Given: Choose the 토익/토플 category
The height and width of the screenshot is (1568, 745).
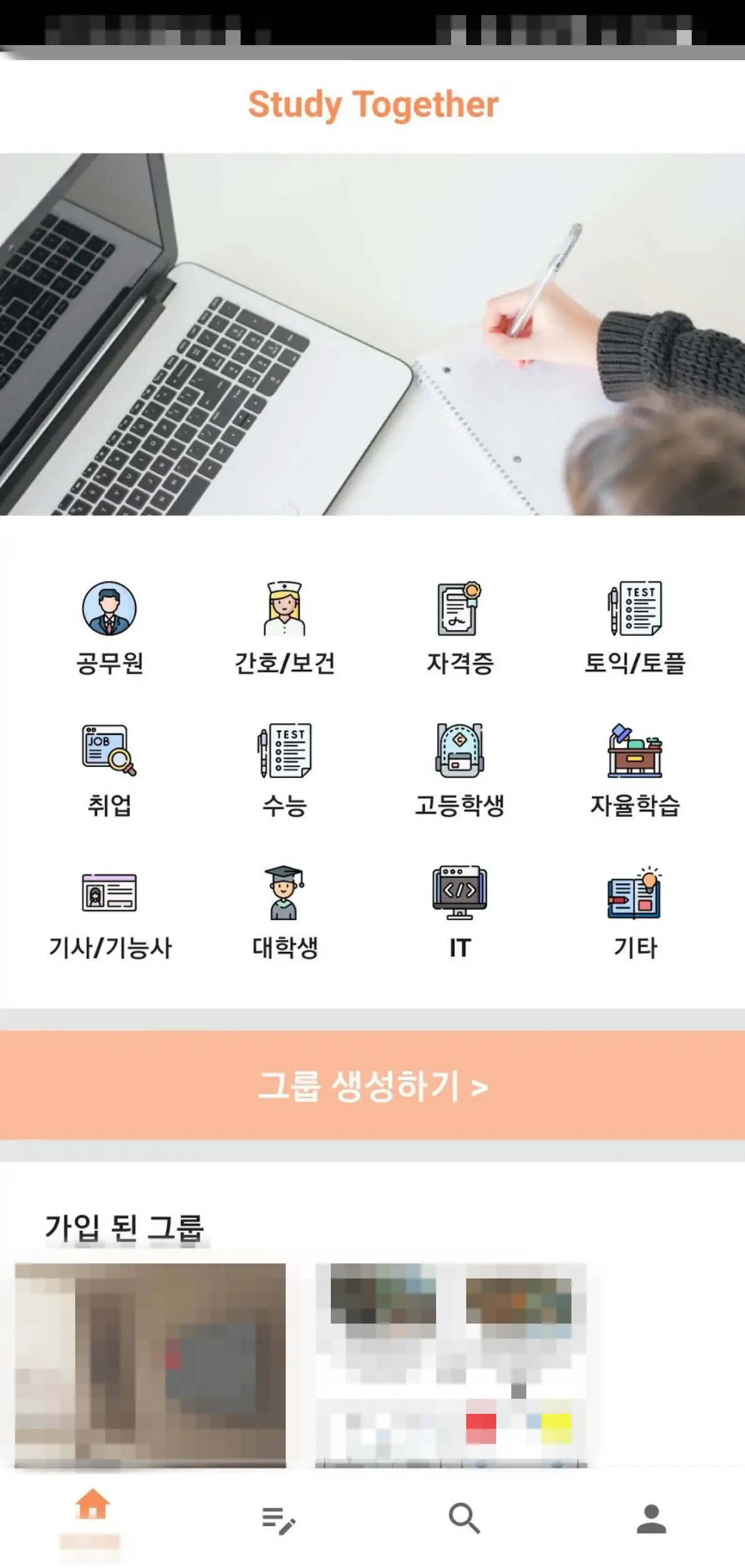Looking at the screenshot, I should (x=635, y=628).
